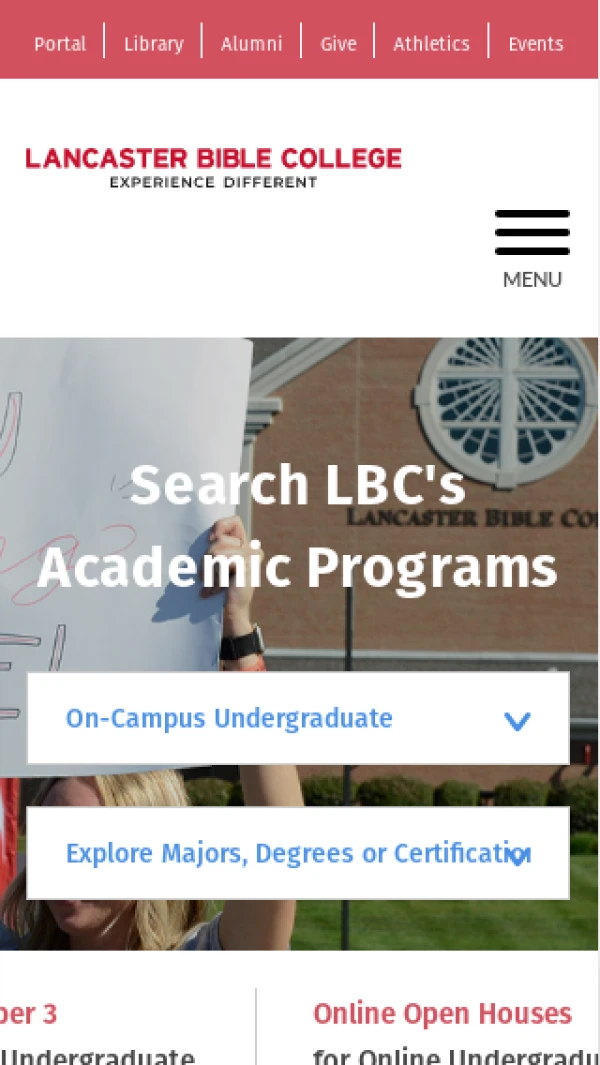The image size is (600, 1065).
Task: Visit the Alumni section
Action: (251, 44)
